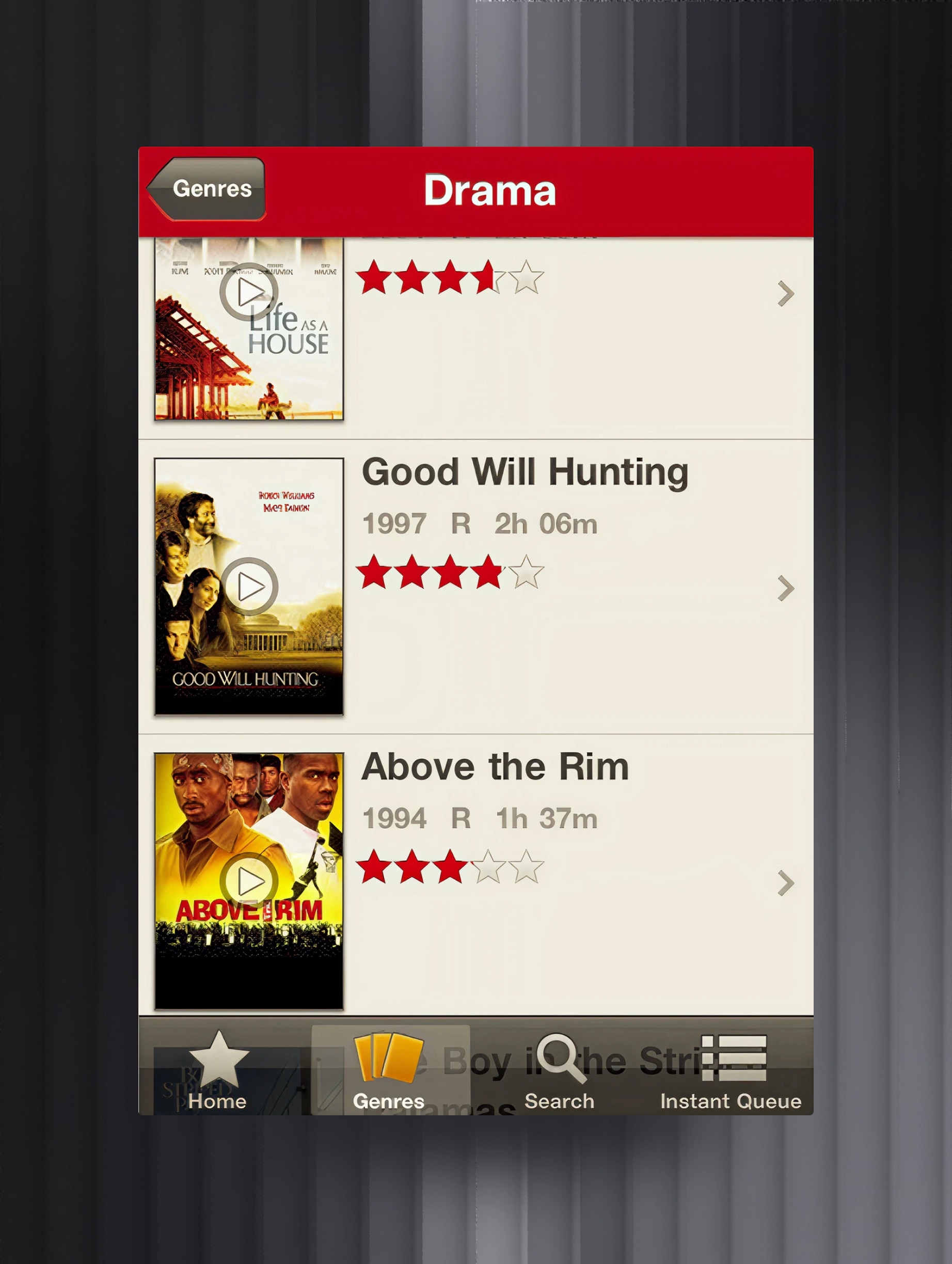
Task: Play Good Will Hunting from its poster
Action: click(x=248, y=587)
